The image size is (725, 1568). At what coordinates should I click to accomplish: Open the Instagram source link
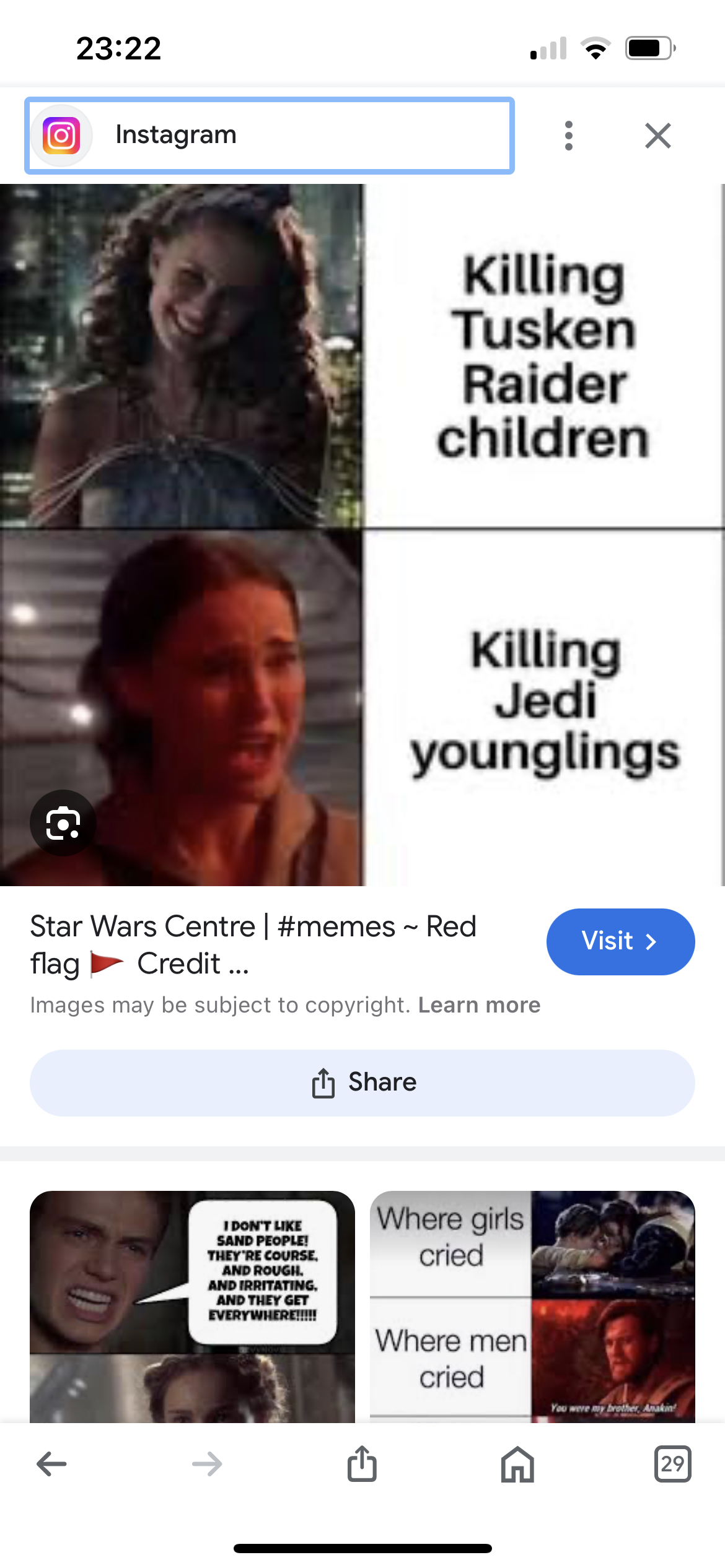pyautogui.click(x=269, y=135)
